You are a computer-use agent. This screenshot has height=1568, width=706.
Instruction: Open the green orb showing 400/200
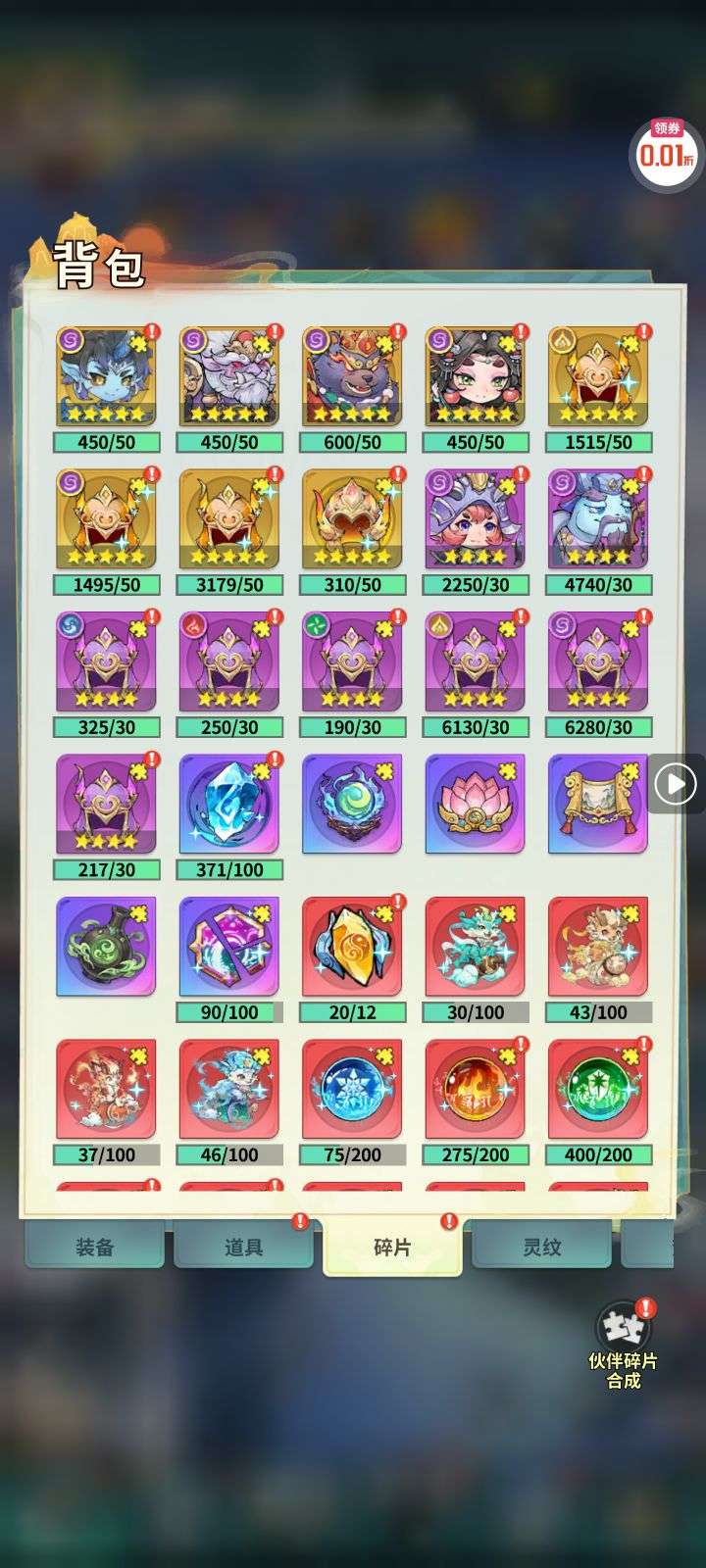598,1090
